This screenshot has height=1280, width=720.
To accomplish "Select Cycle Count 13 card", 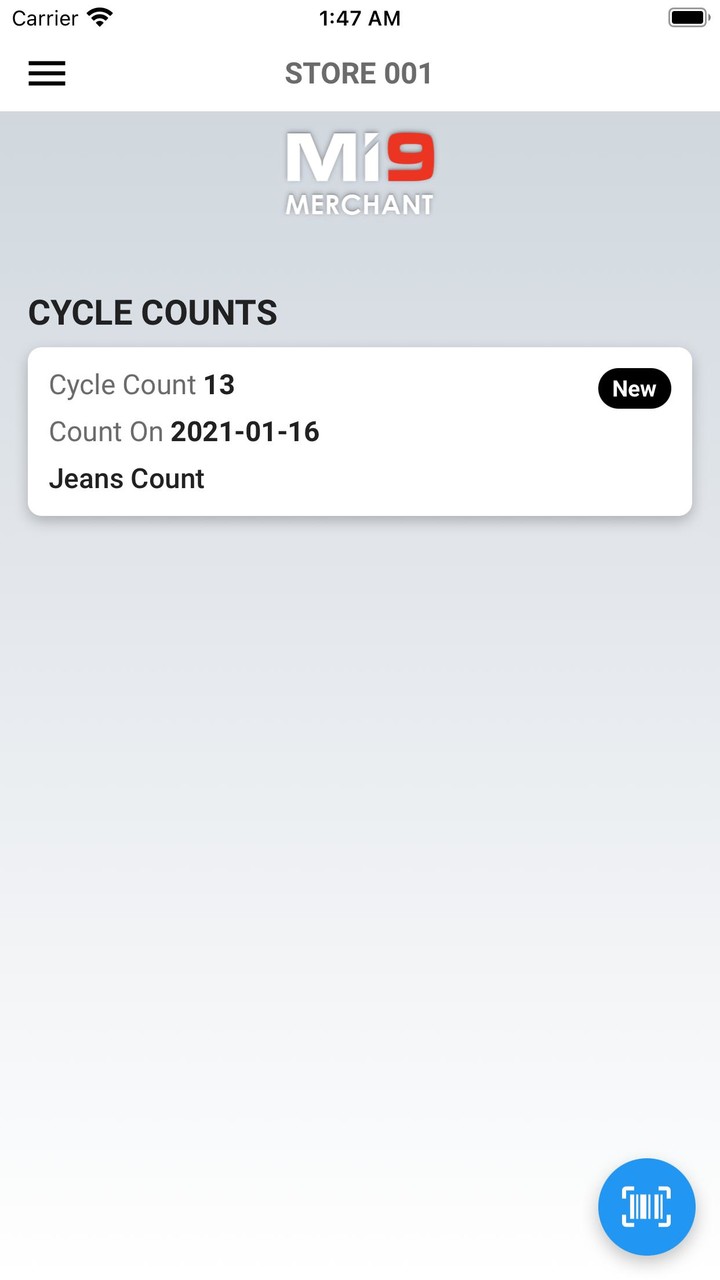I will [360, 431].
